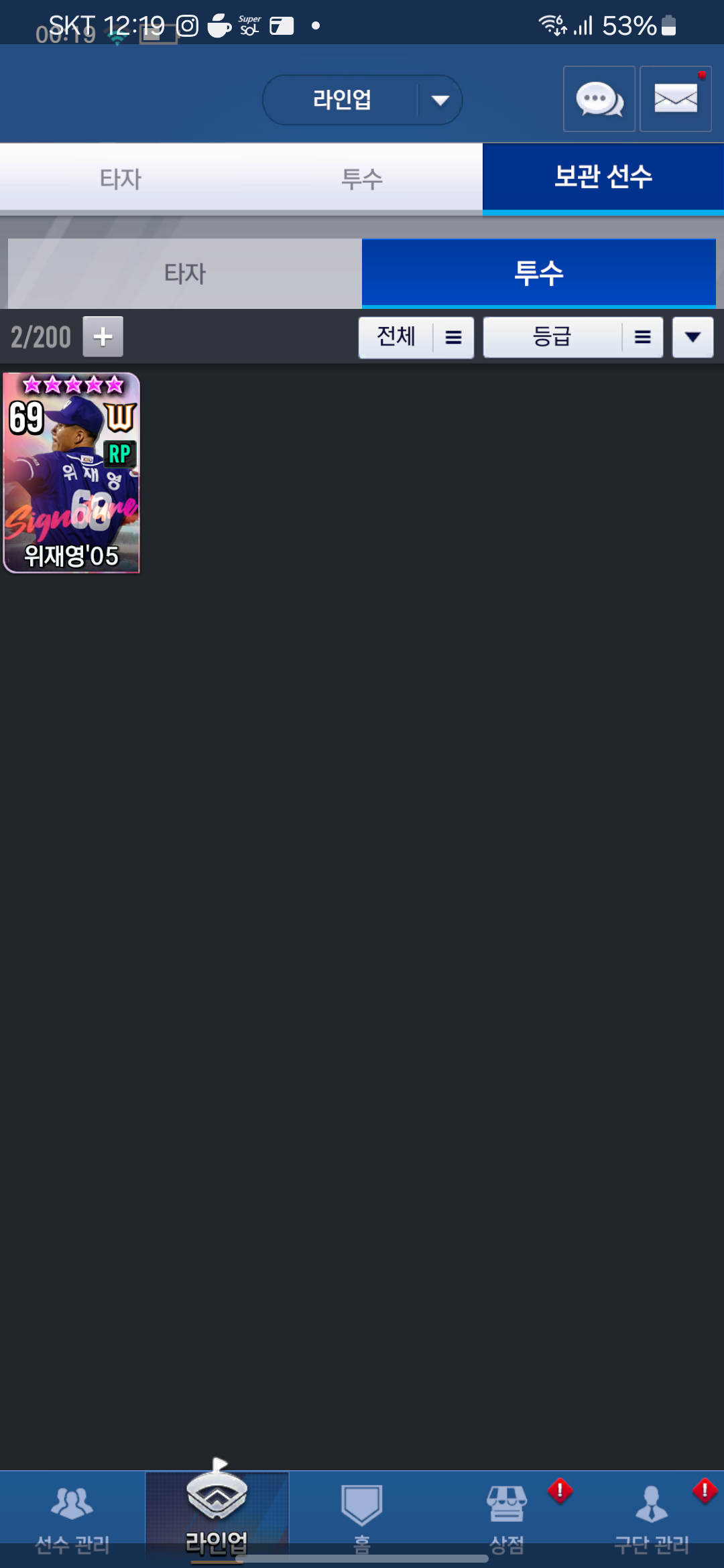The image size is (724, 1568).
Task: Switch to the 타자 sub-tab under 보관 선수
Action: tap(185, 273)
